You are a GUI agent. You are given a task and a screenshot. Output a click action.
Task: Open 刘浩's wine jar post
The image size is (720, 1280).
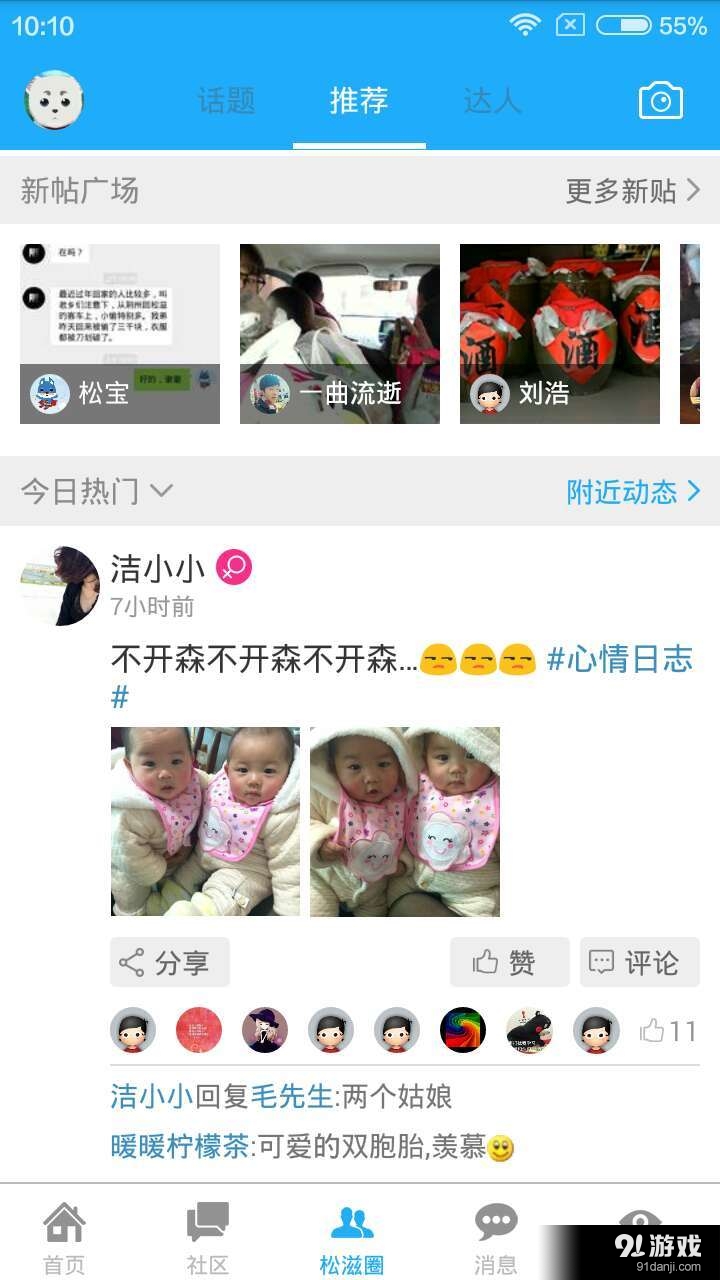click(x=560, y=334)
